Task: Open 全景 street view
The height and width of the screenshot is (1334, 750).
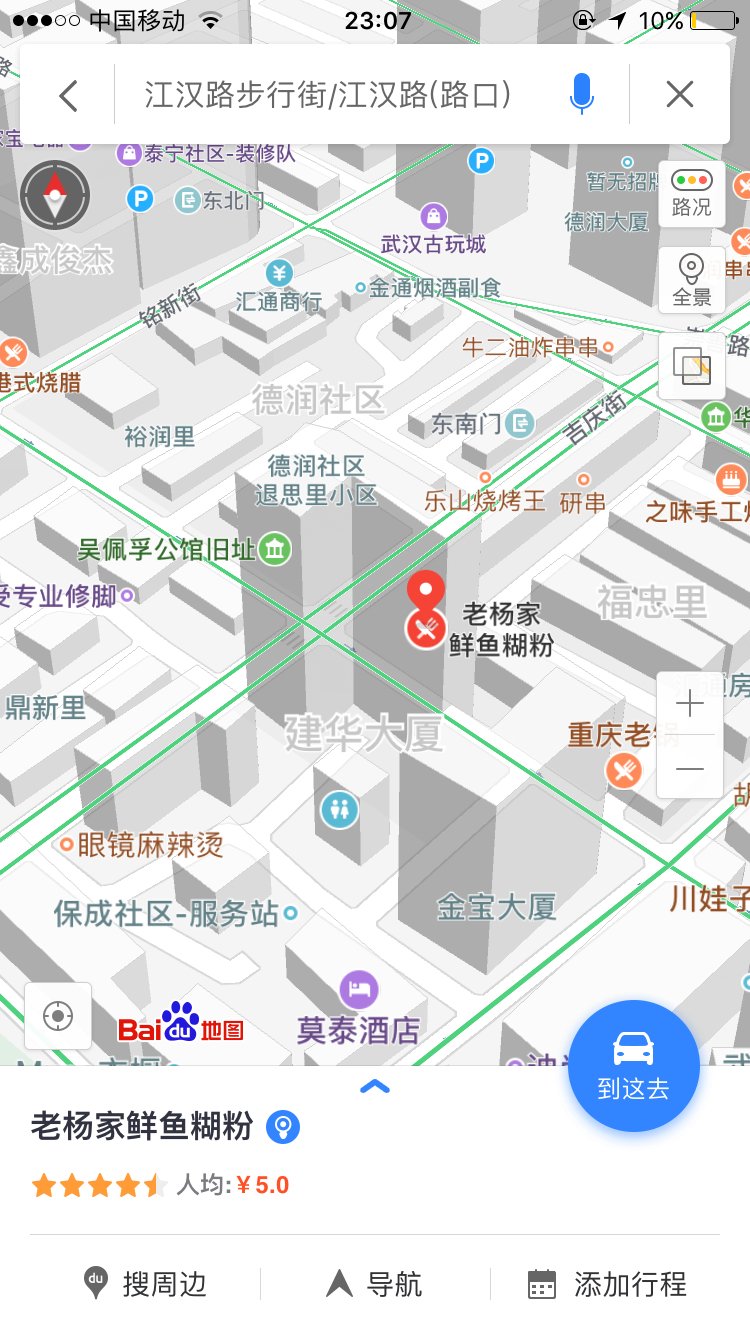Action: (691, 280)
